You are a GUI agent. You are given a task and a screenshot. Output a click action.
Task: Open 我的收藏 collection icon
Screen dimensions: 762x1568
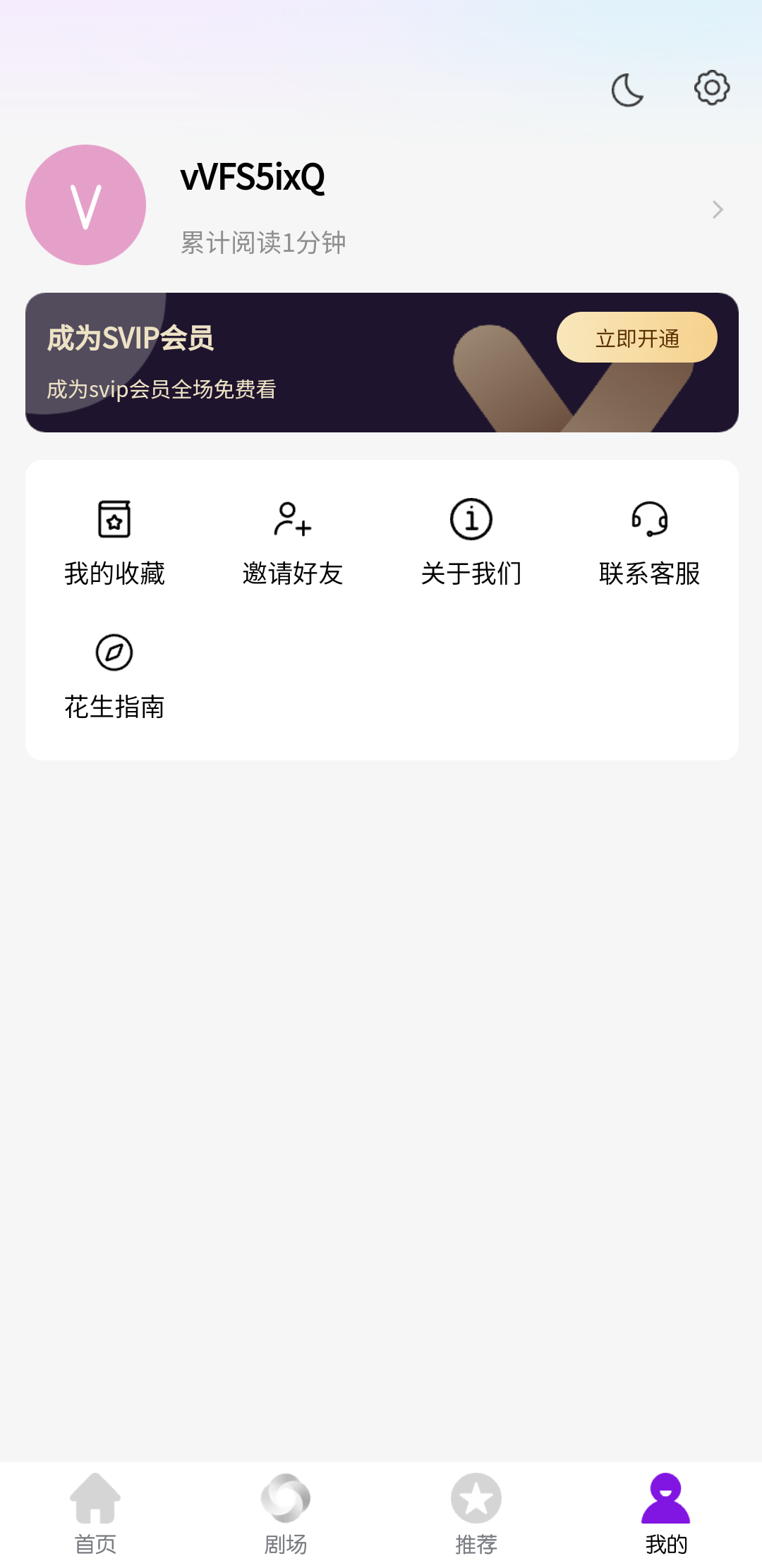pyautogui.click(x=114, y=519)
